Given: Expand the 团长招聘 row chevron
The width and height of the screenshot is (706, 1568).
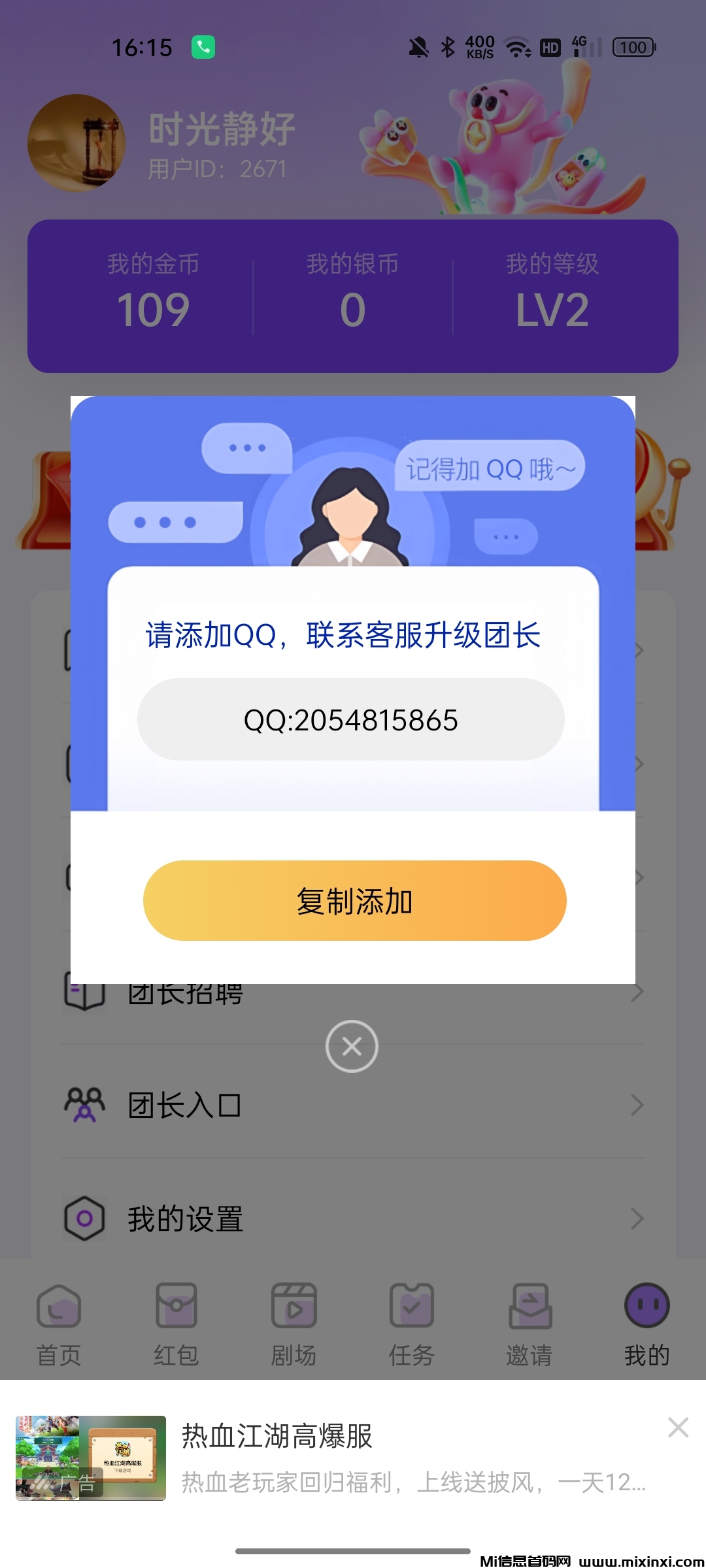Looking at the screenshot, I should [637, 992].
